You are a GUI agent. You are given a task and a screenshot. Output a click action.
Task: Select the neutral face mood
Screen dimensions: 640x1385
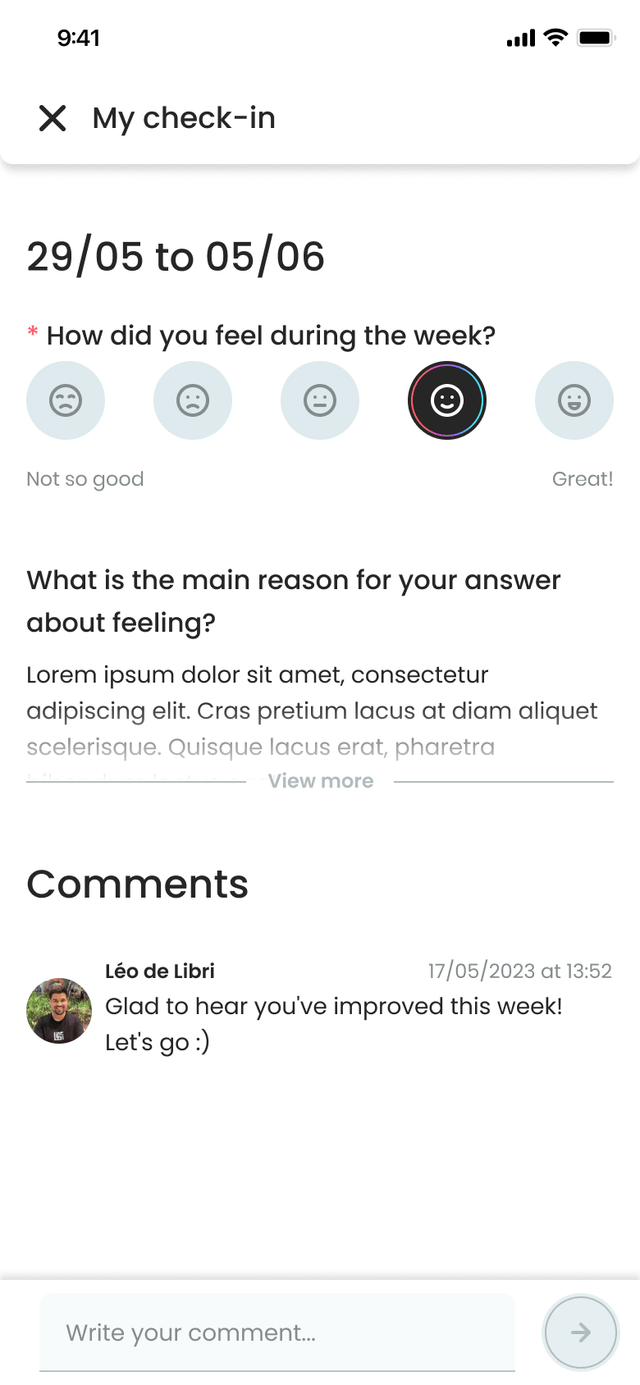(319, 401)
